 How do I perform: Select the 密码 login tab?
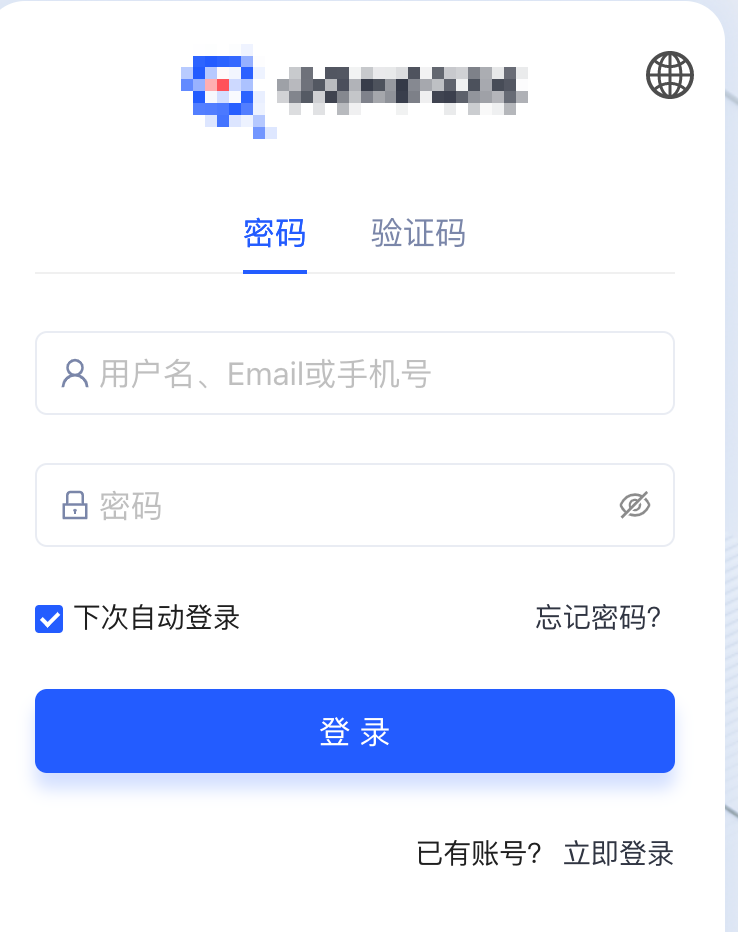pos(274,233)
